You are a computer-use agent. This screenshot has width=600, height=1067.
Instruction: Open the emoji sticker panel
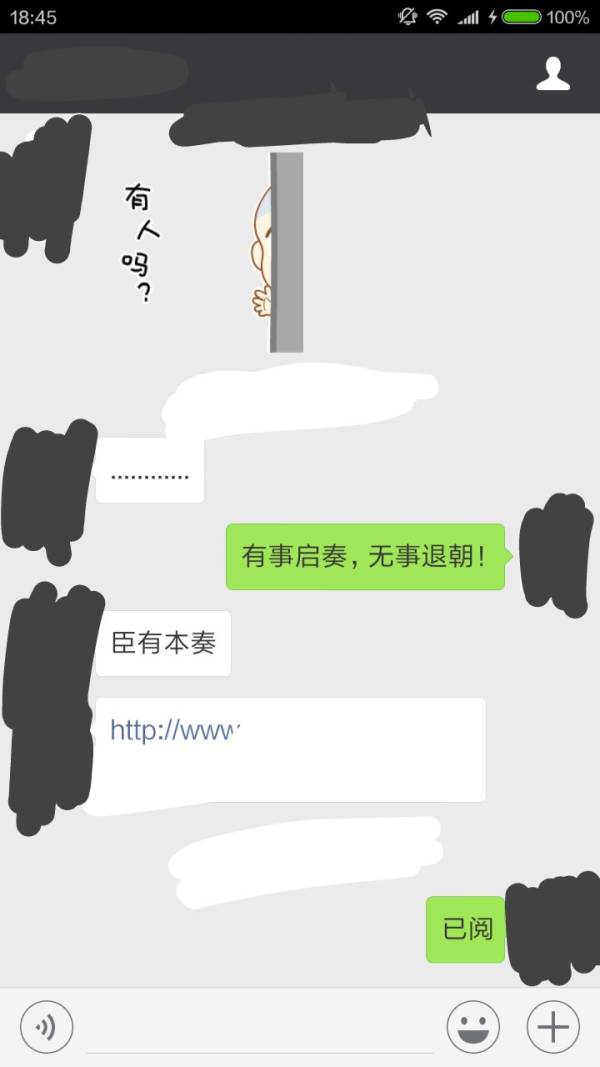coord(473,1027)
